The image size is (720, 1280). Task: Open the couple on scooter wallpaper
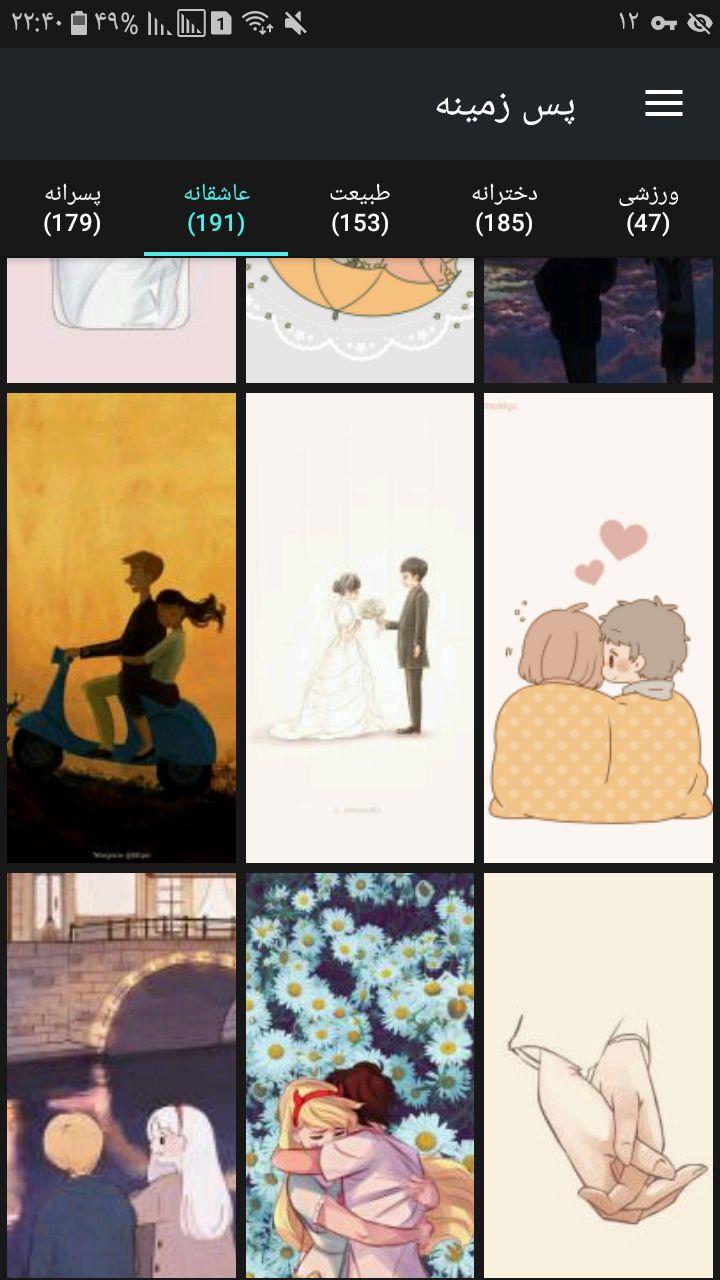pyautogui.click(x=121, y=627)
